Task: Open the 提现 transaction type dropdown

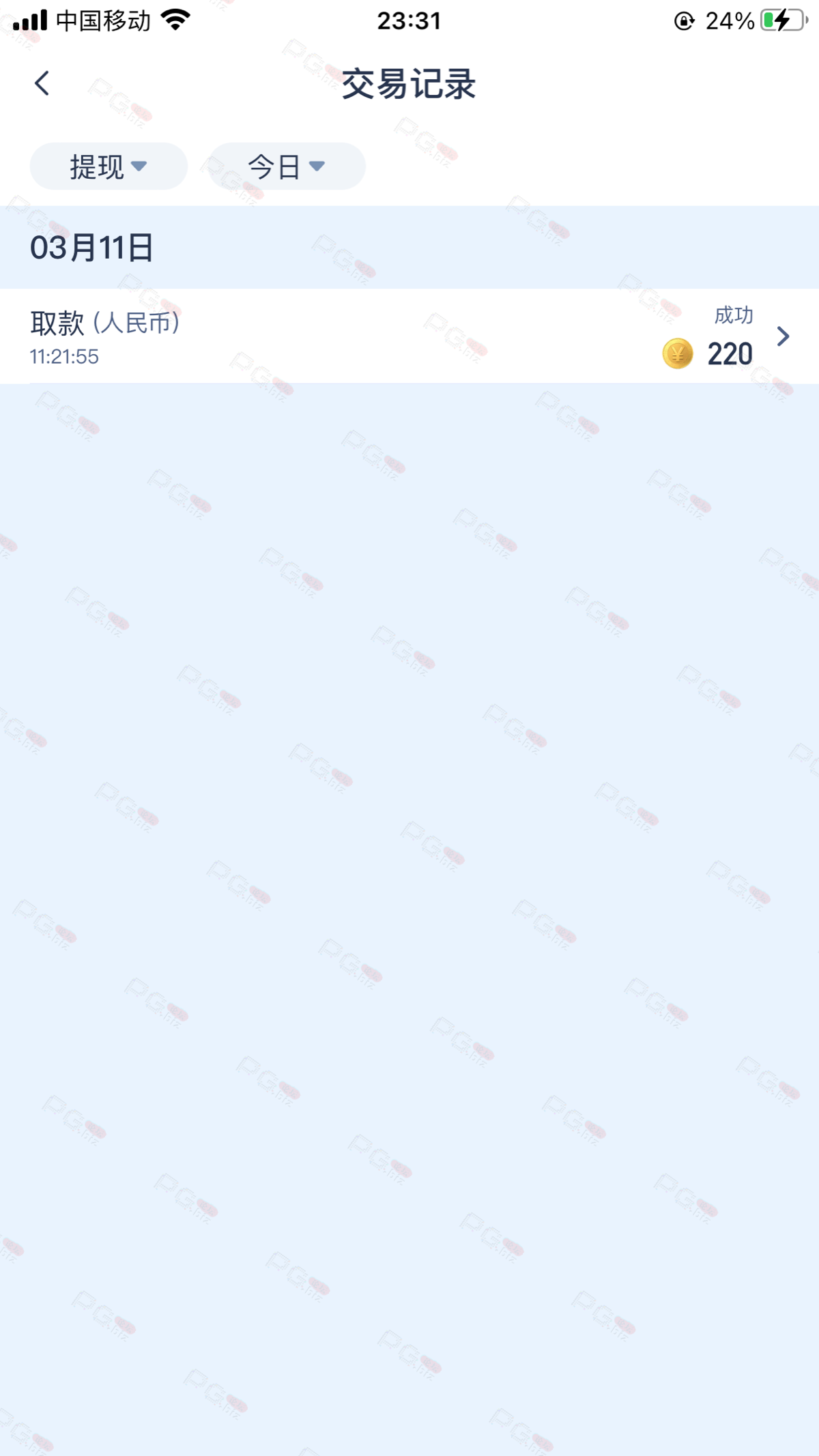Action: [109, 166]
